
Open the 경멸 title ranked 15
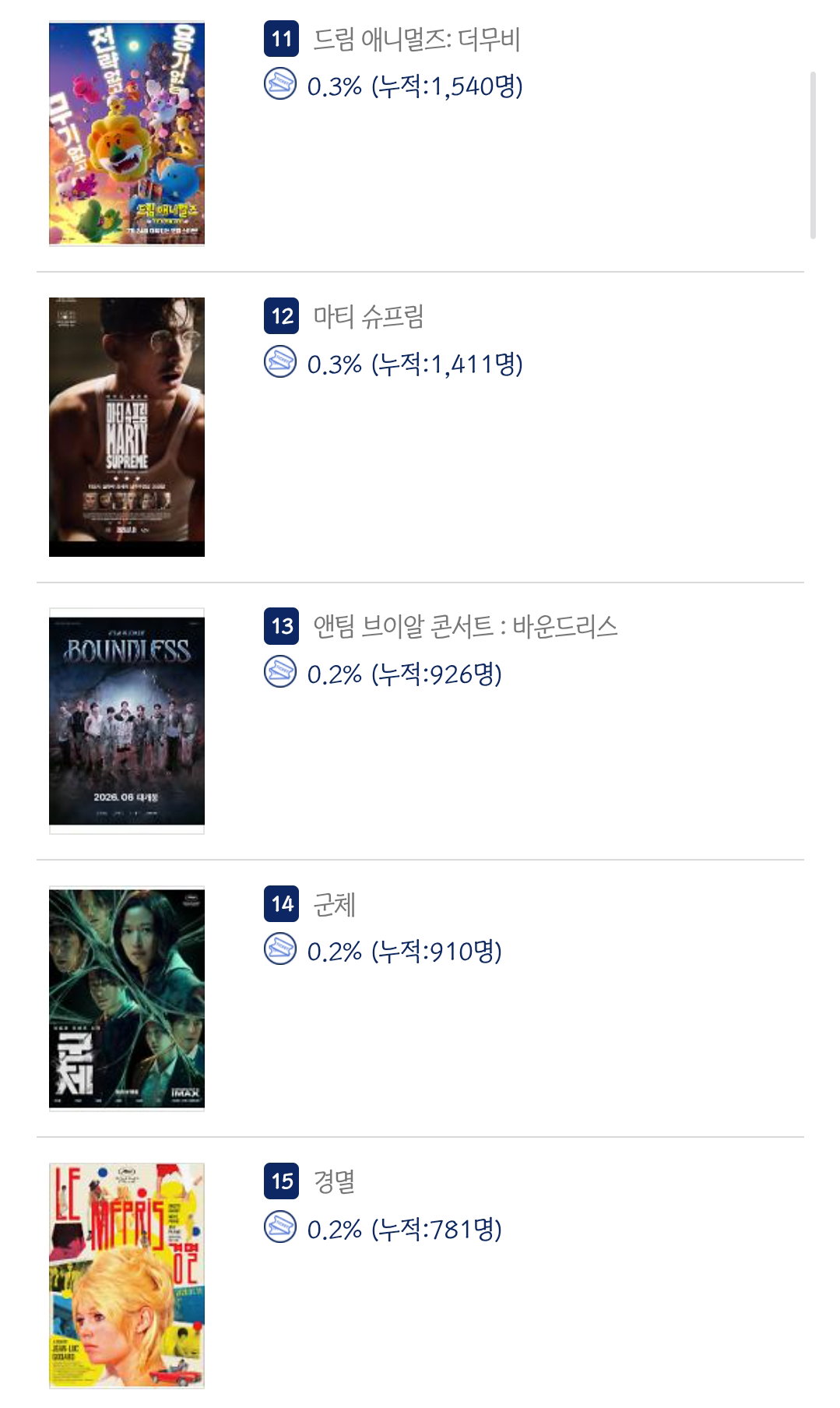tap(334, 1181)
